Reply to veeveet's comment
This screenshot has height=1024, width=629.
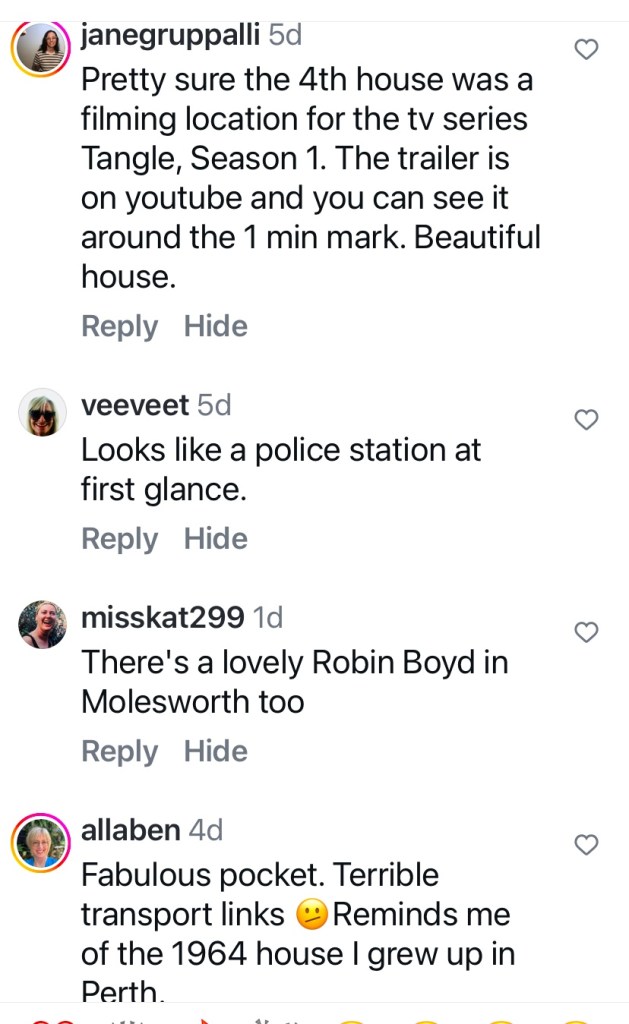(x=119, y=538)
